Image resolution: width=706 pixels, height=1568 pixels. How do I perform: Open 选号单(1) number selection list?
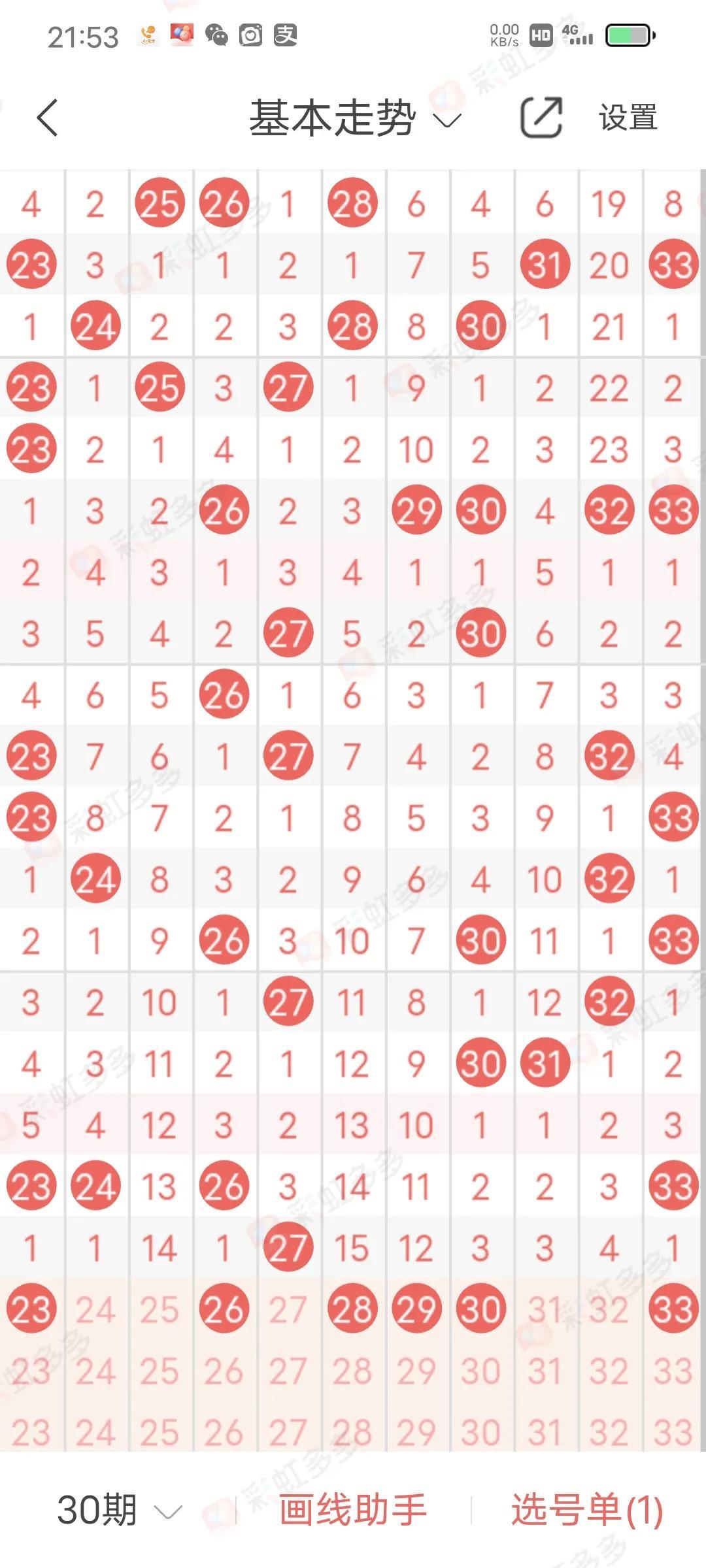click(x=587, y=1511)
